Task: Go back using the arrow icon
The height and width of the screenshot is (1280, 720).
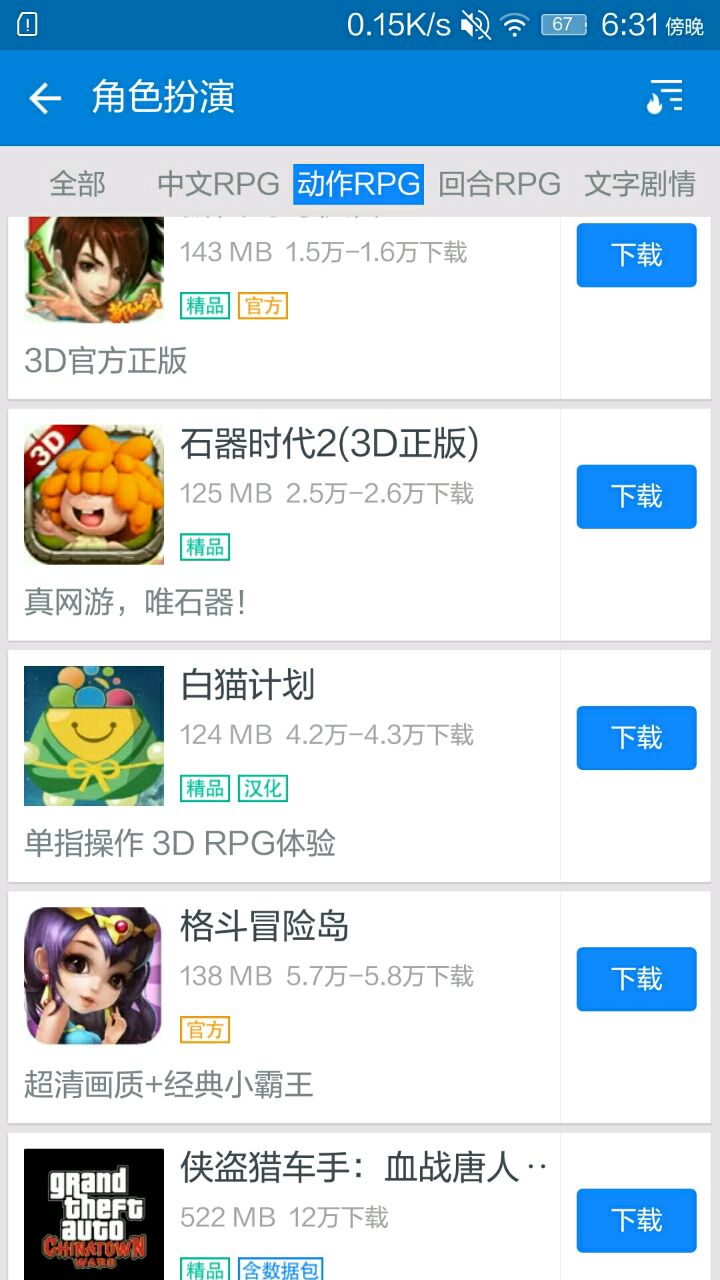Action: coord(45,98)
